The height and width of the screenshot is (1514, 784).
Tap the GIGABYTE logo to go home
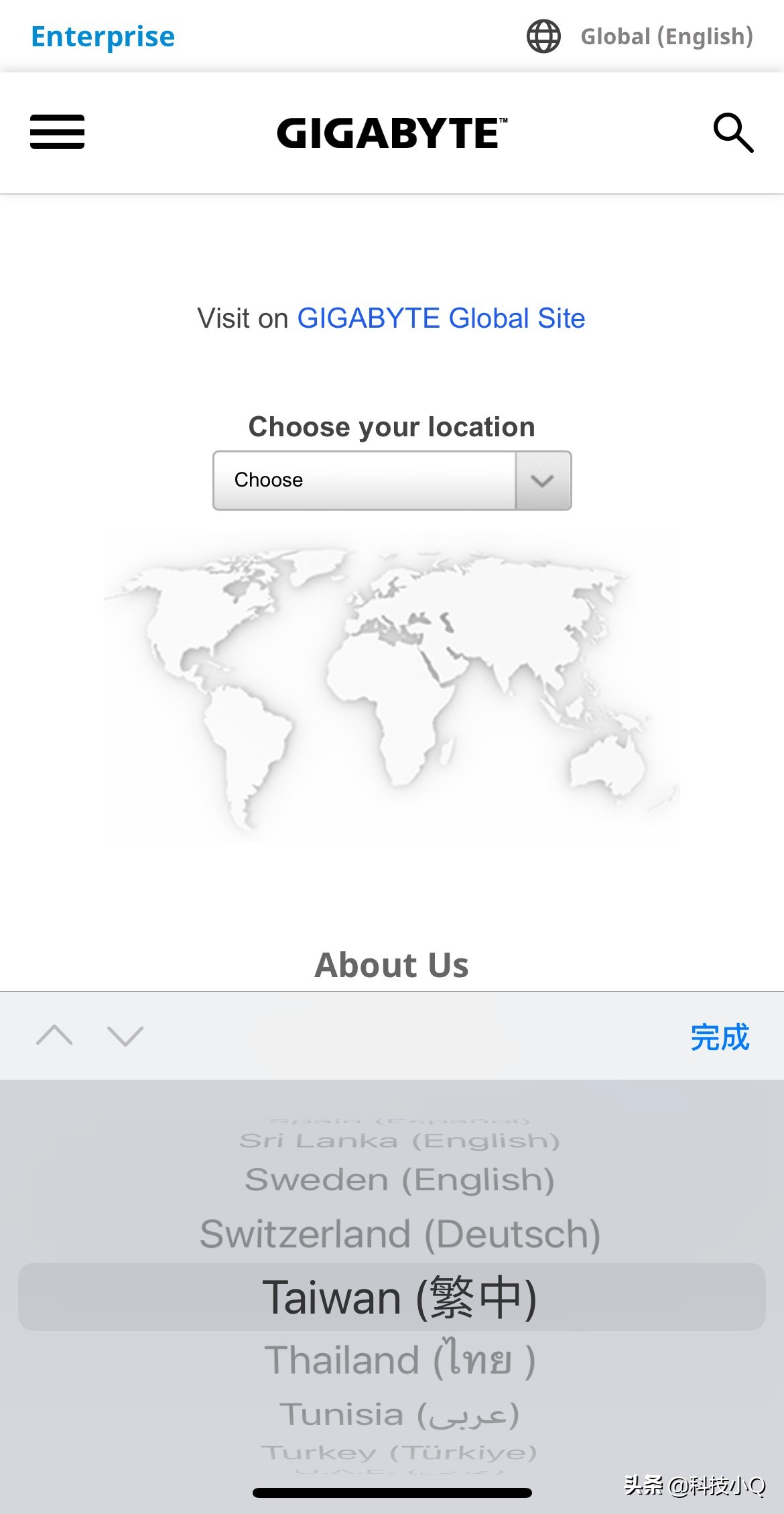pos(392,133)
